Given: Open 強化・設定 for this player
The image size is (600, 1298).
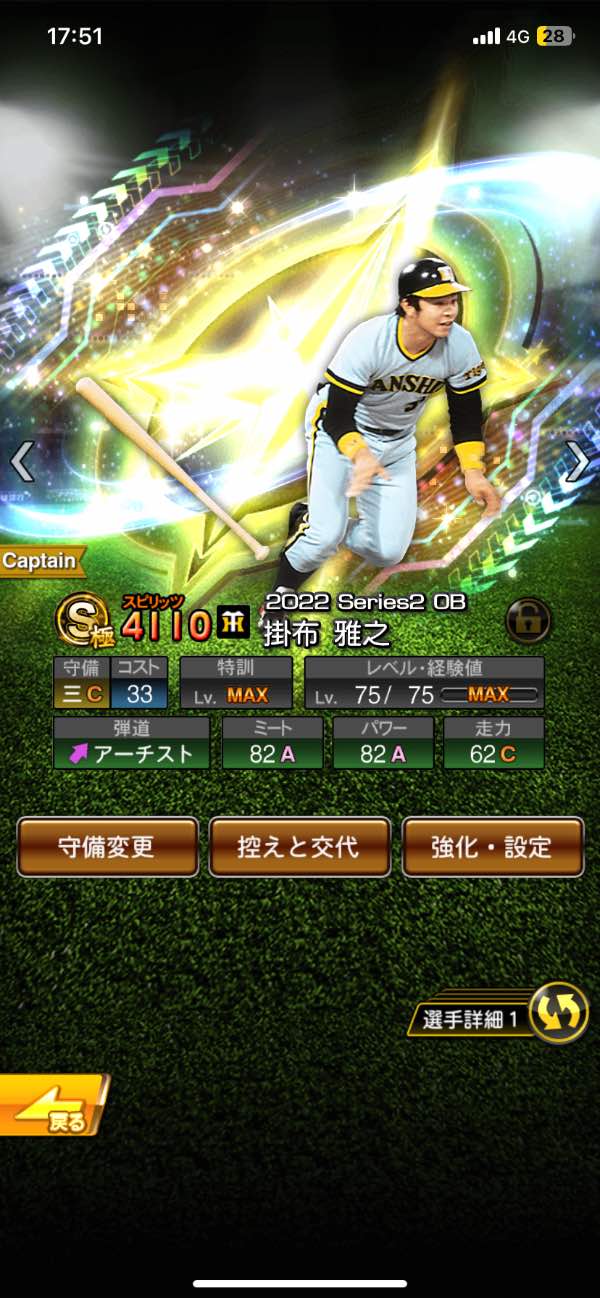Looking at the screenshot, I should [x=492, y=847].
